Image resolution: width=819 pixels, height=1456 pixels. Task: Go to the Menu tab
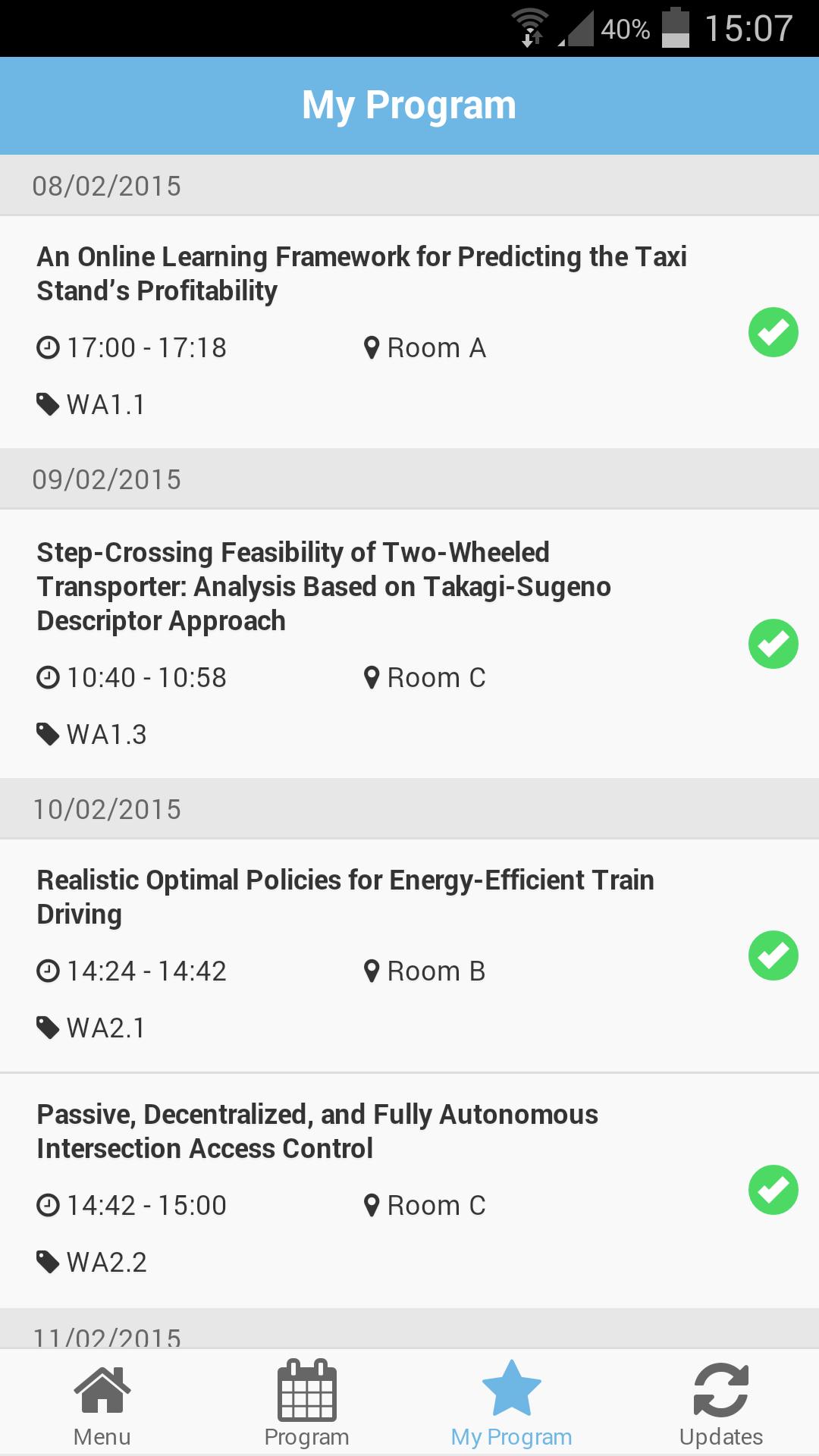point(102,1403)
